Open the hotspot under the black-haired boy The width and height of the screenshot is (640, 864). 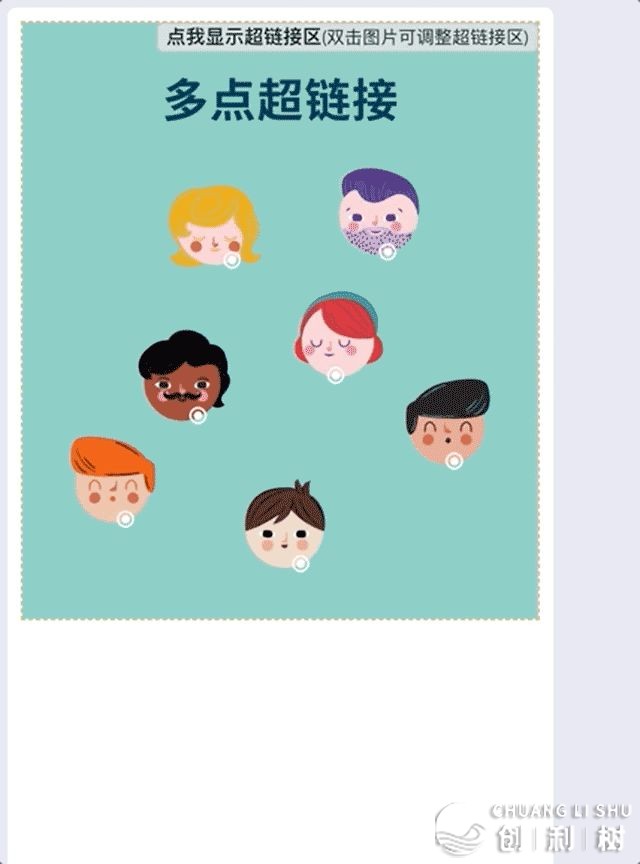pos(454,460)
